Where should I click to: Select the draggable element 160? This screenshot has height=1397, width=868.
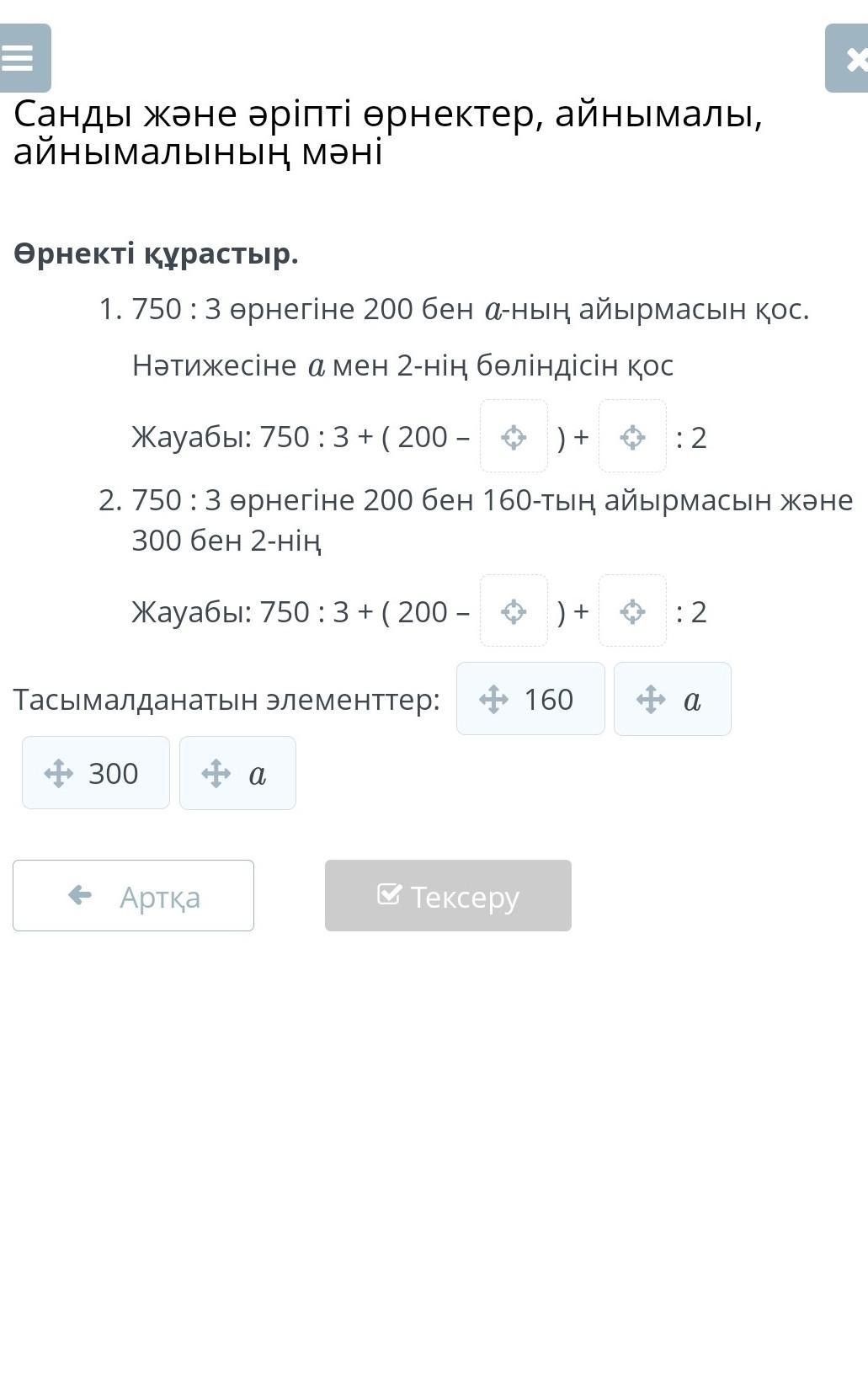tap(530, 699)
